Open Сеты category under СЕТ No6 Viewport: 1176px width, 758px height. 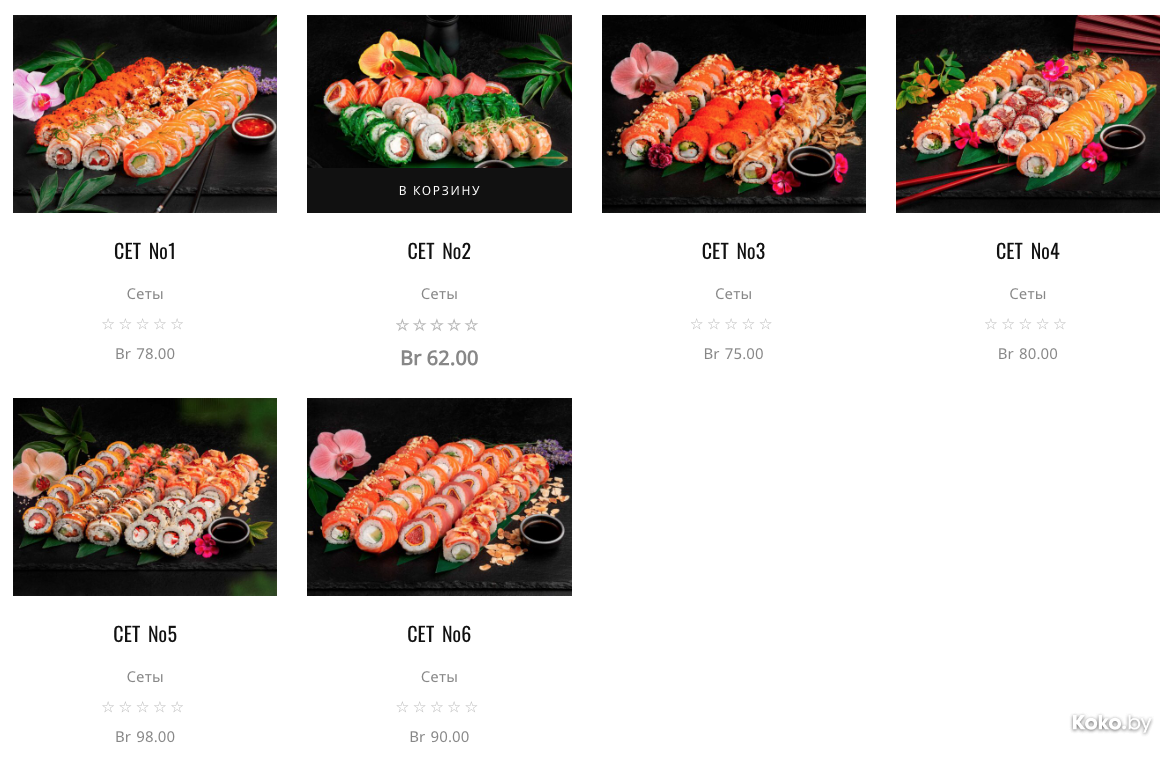(439, 677)
